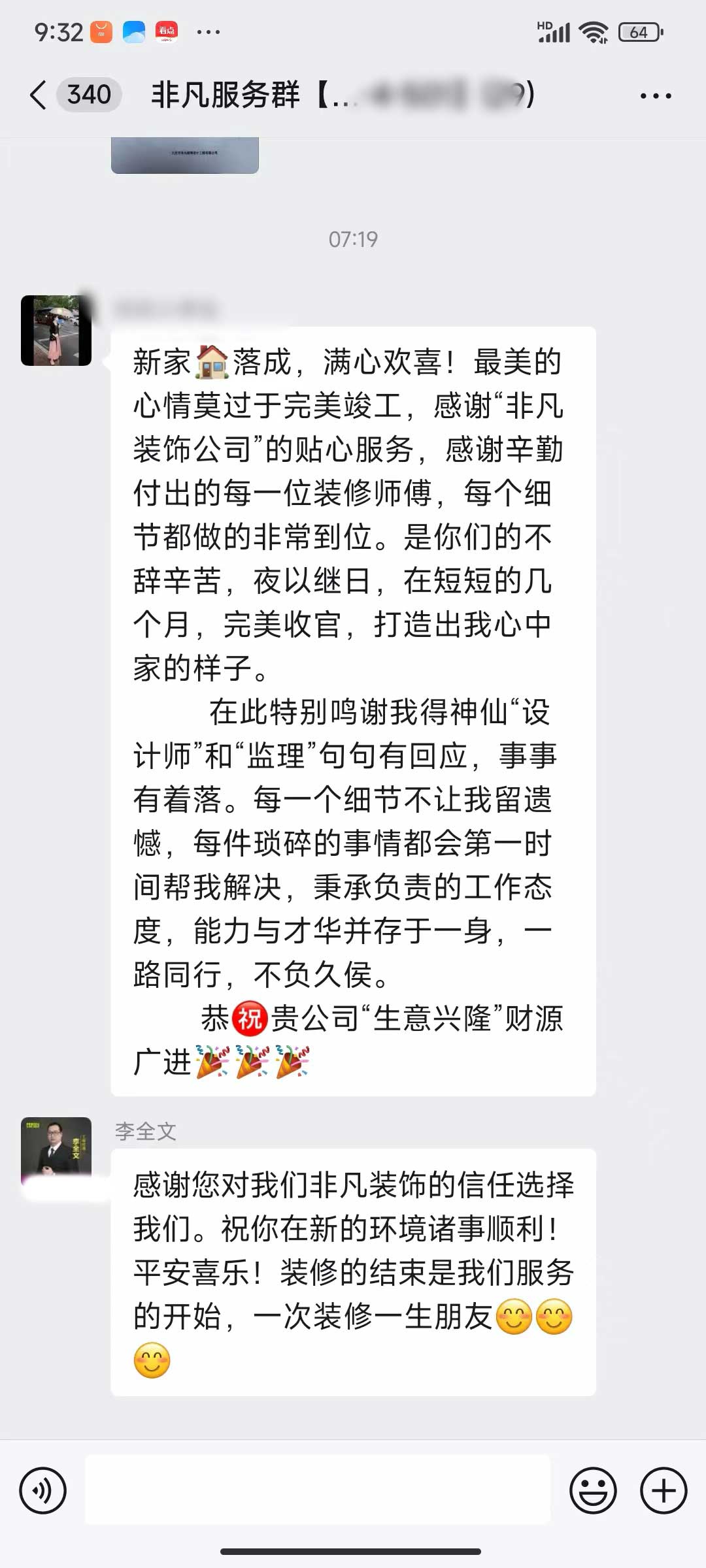706x1568 pixels.
Task: Tap the message input field
Action: tap(318, 1490)
